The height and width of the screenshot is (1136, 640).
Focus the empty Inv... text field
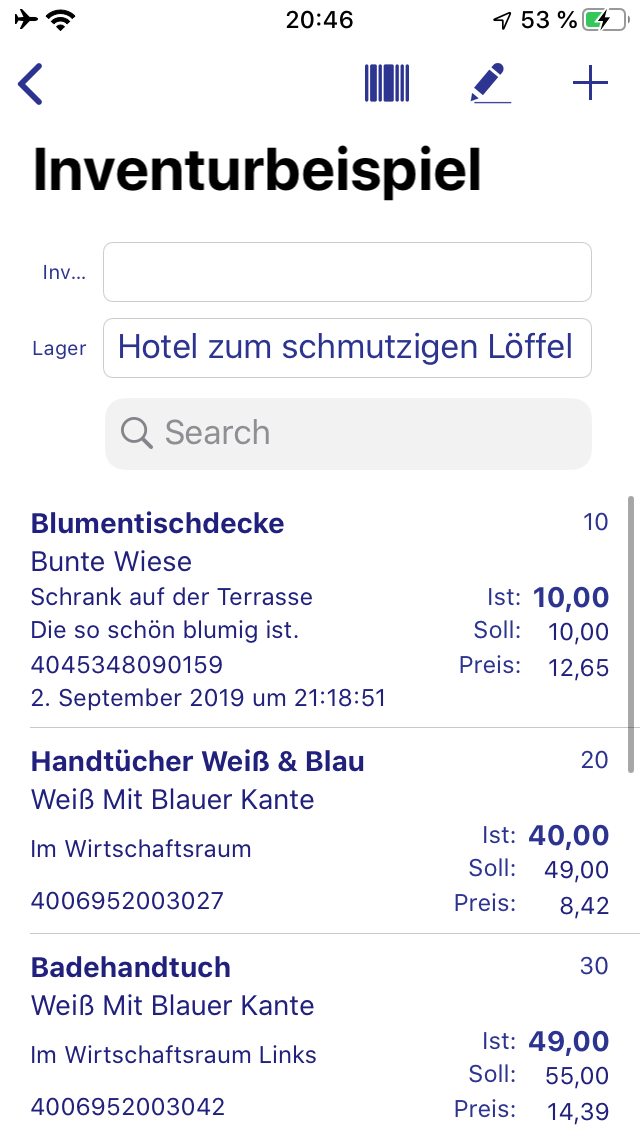(347, 272)
